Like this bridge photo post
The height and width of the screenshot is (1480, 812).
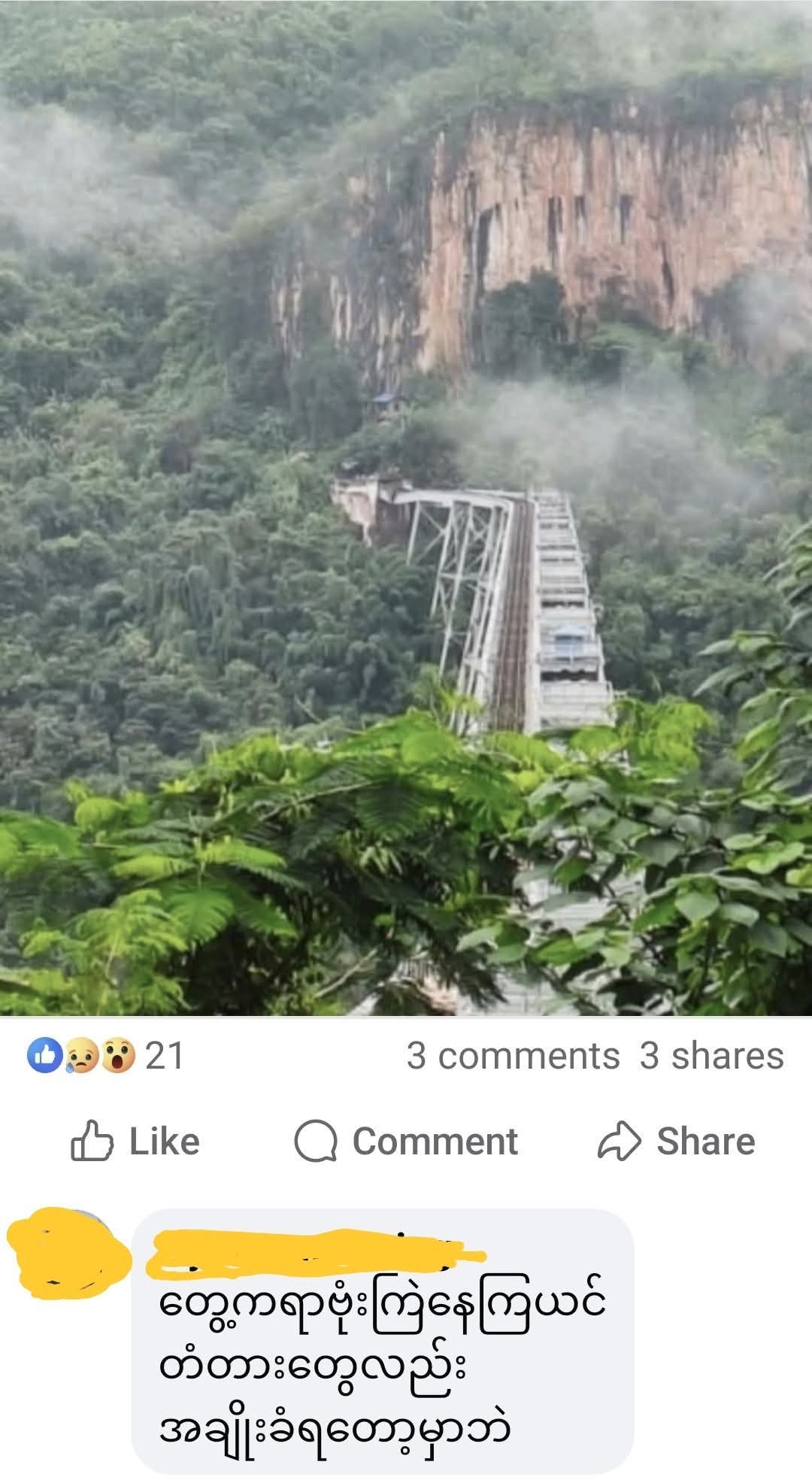pos(135,1142)
